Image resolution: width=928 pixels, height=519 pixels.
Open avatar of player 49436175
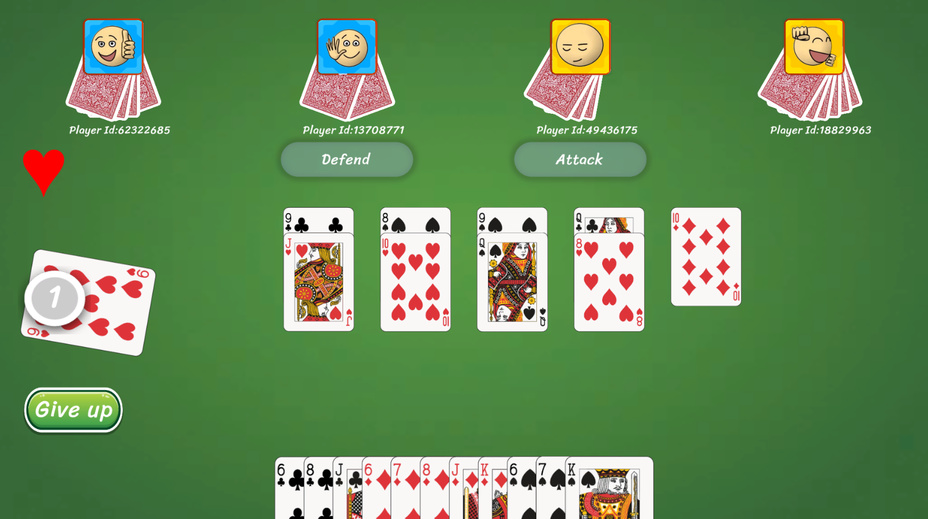[580, 47]
